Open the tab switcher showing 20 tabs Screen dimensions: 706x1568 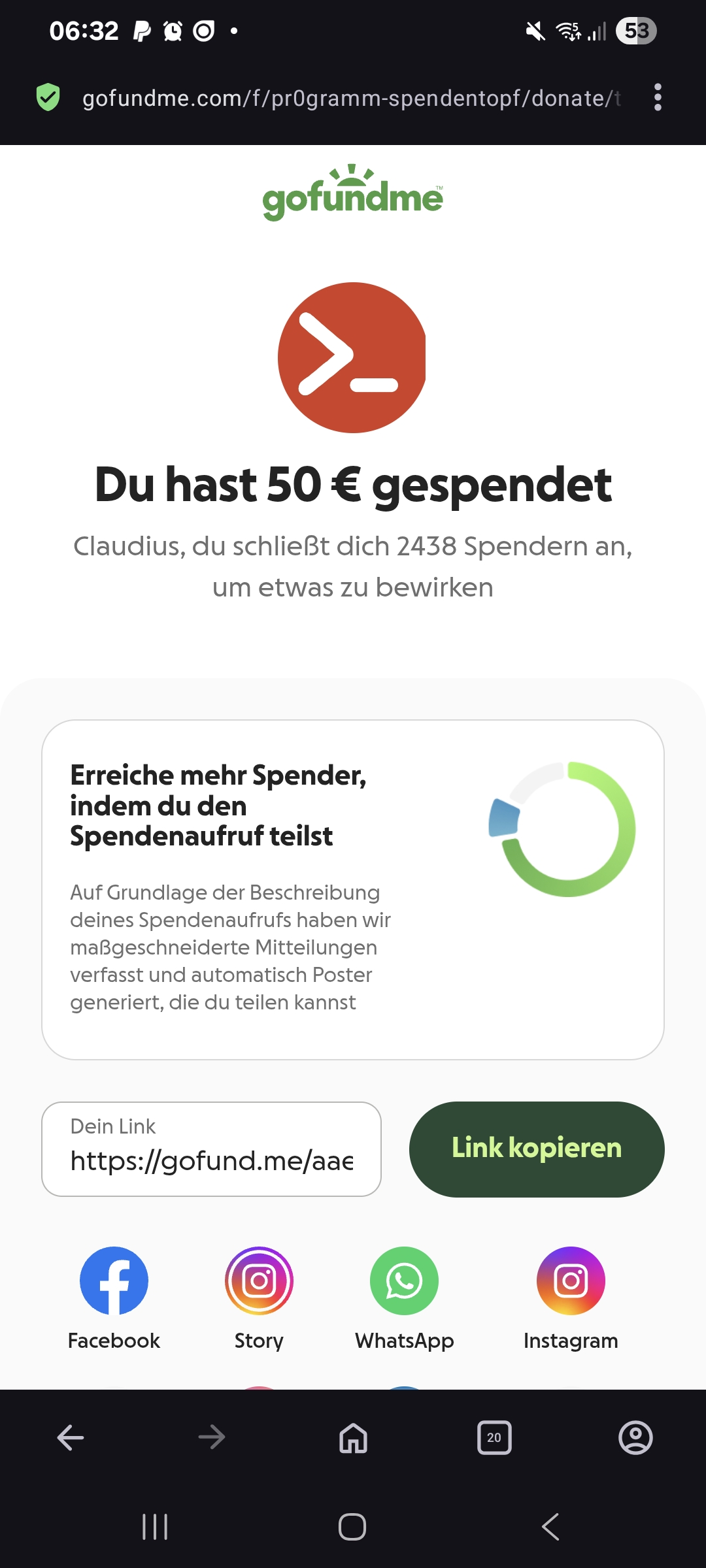pyautogui.click(x=494, y=1437)
